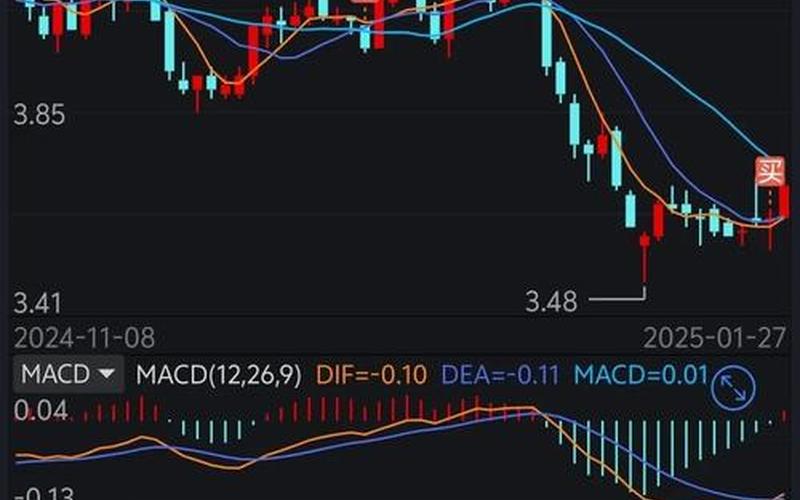Expand the chart to fullscreen

coord(733,387)
